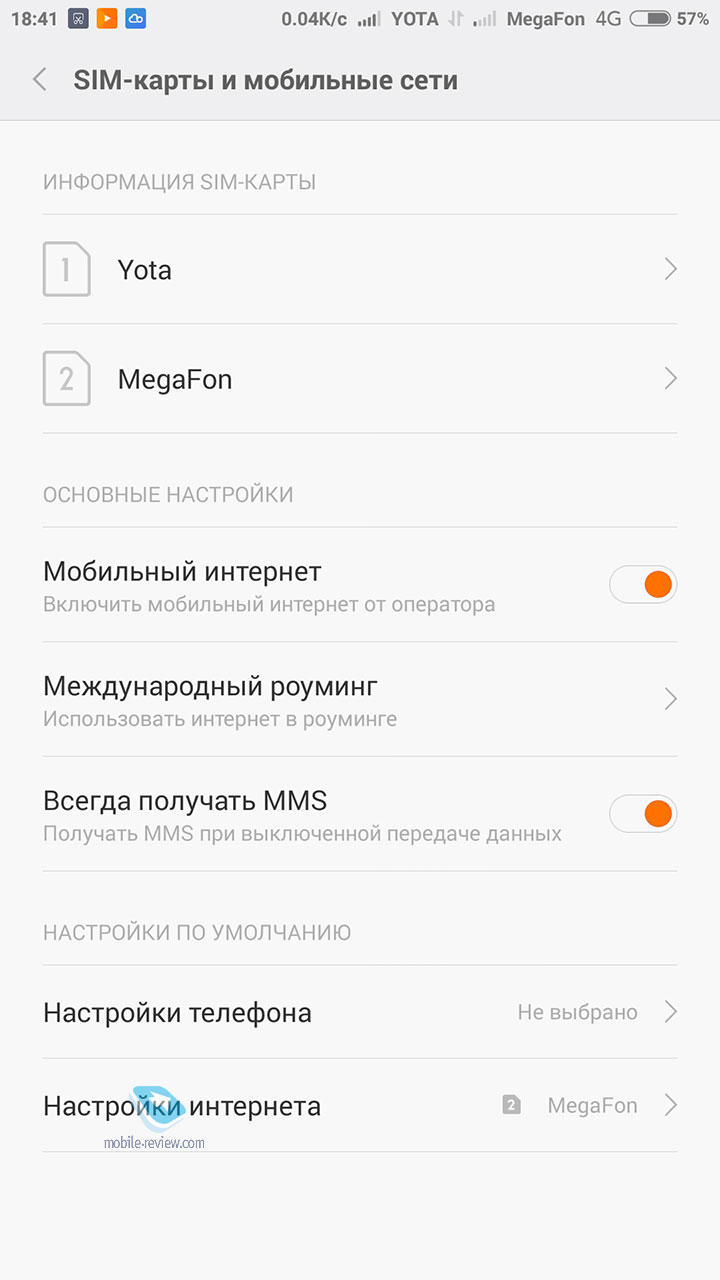Screen dimensions: 720x1280
Task: Toggle Мобильный интернет switch off
Action: (643, 584)
